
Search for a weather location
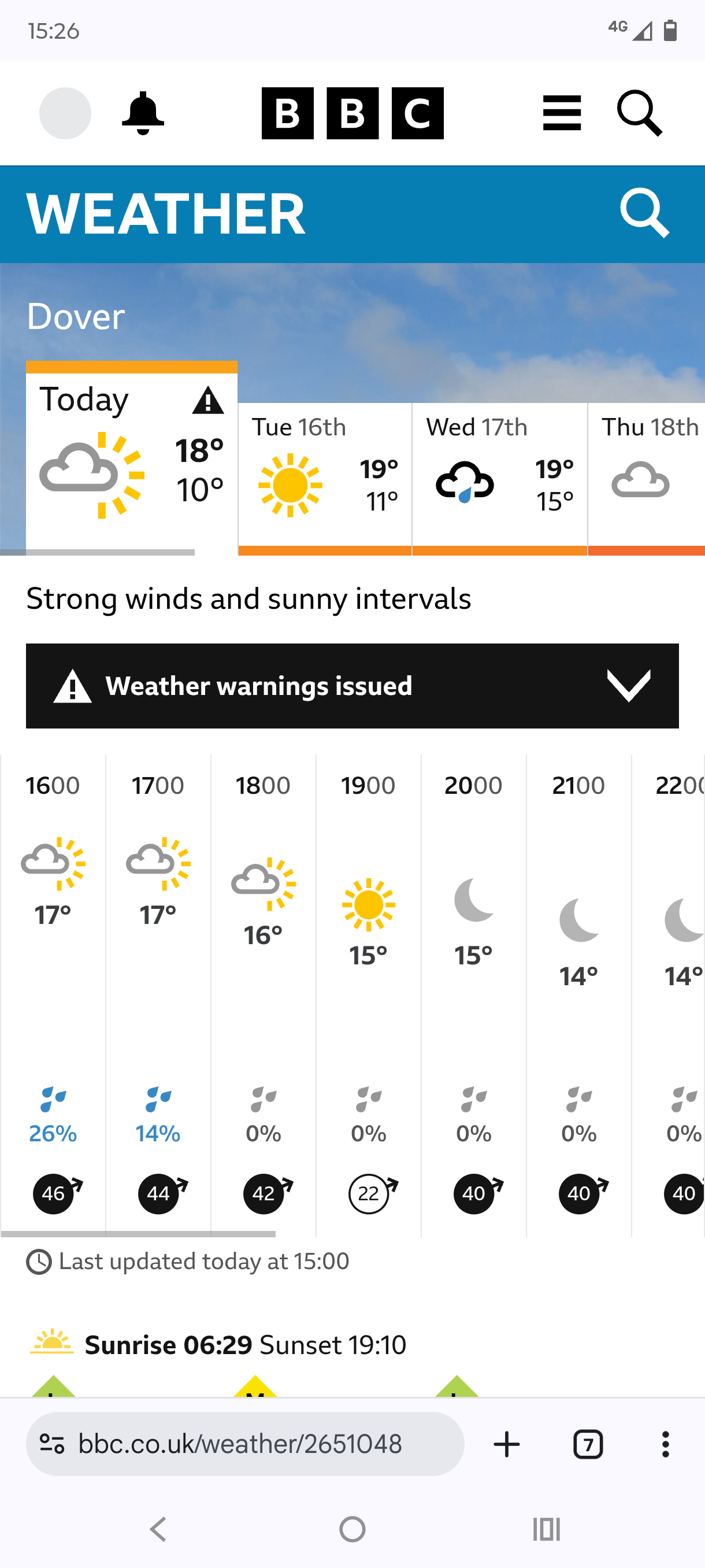pyautogui.click(x=645, y=213)
